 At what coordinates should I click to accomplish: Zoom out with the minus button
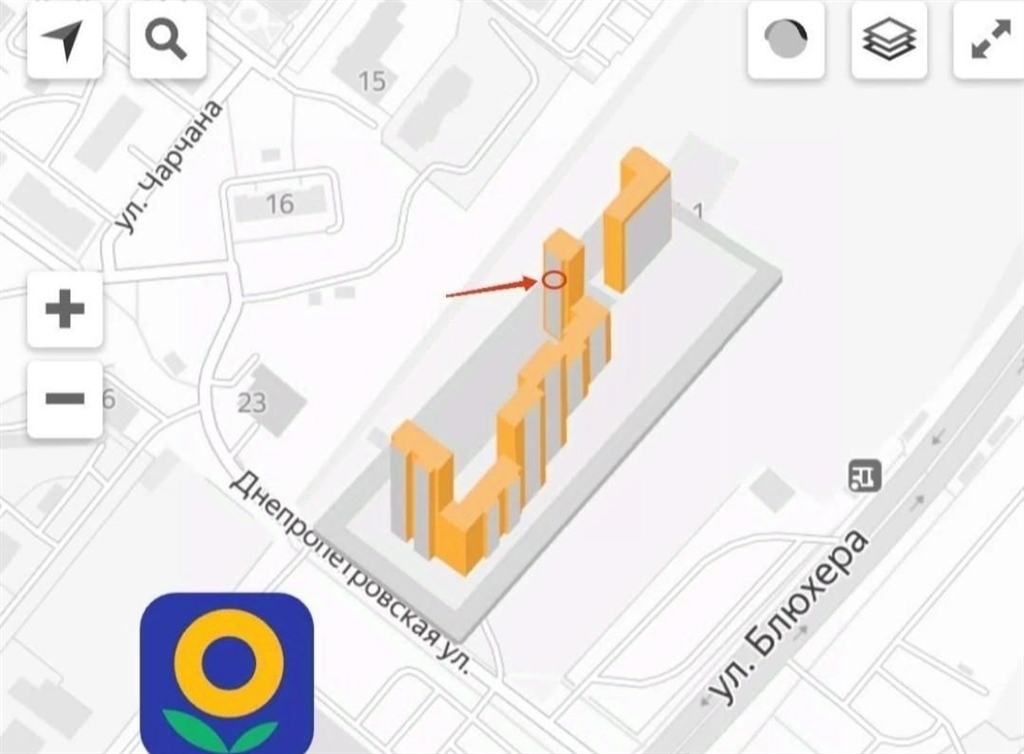(65, 399)
